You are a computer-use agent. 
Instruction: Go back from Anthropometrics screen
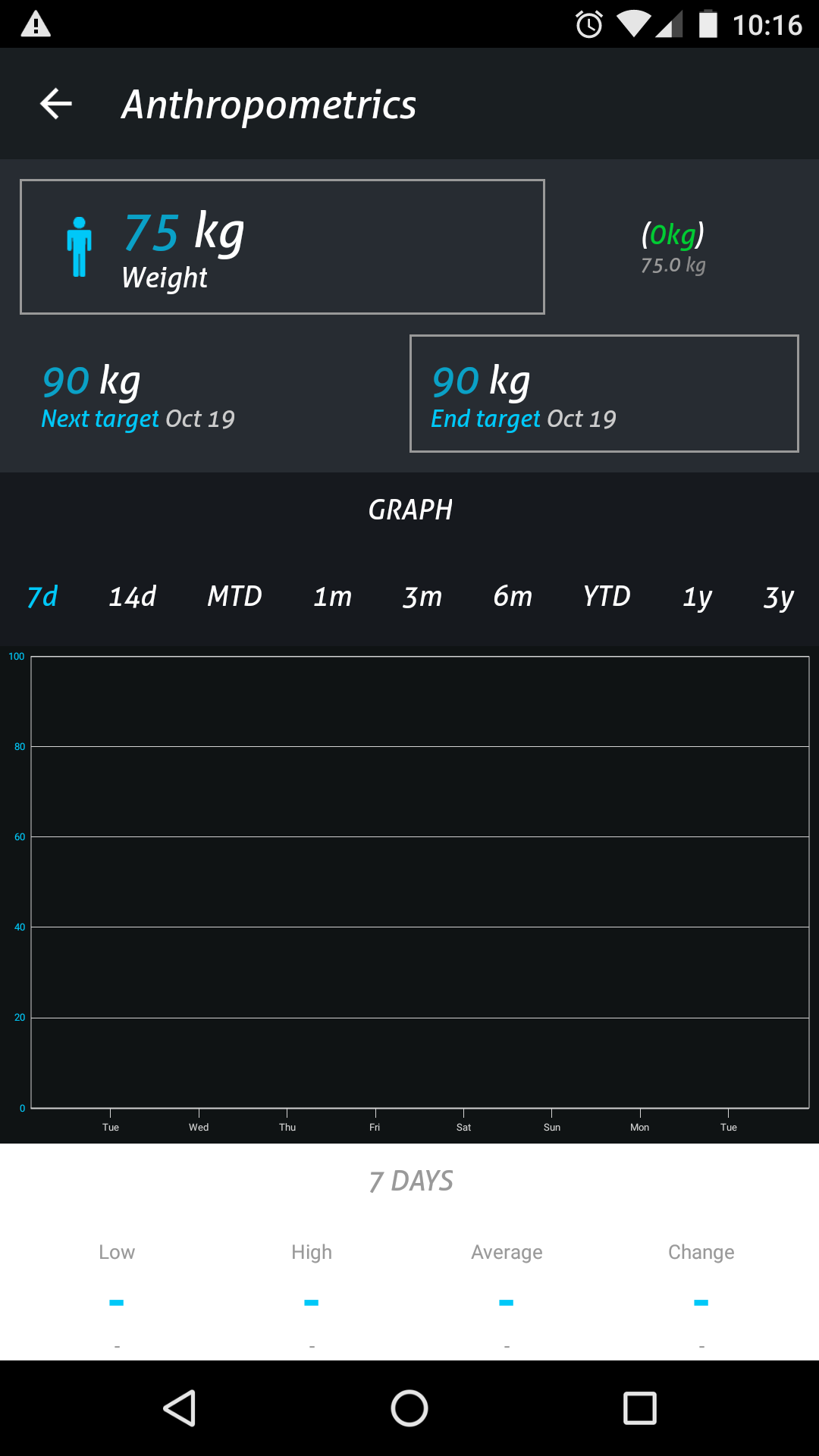click(x=56, y=104)
